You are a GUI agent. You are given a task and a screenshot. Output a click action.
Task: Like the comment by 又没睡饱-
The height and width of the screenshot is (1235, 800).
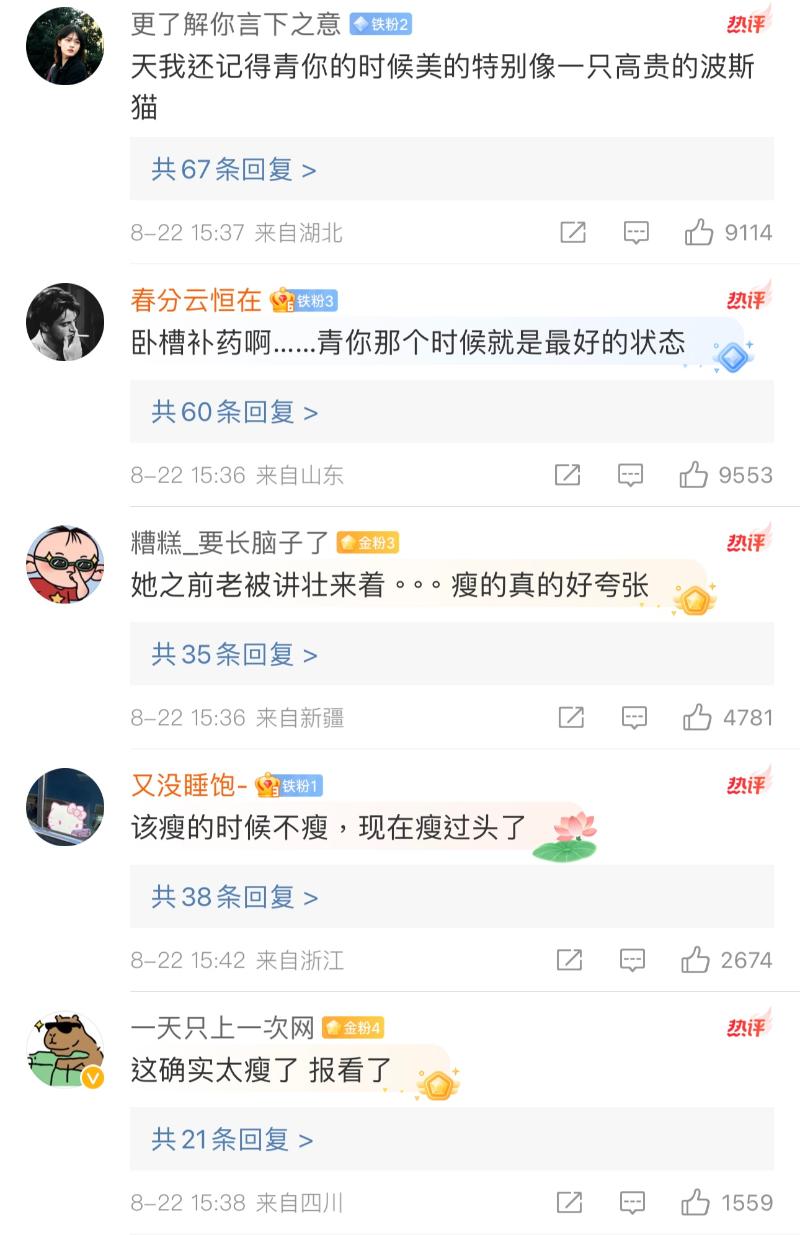pos(695,960)
